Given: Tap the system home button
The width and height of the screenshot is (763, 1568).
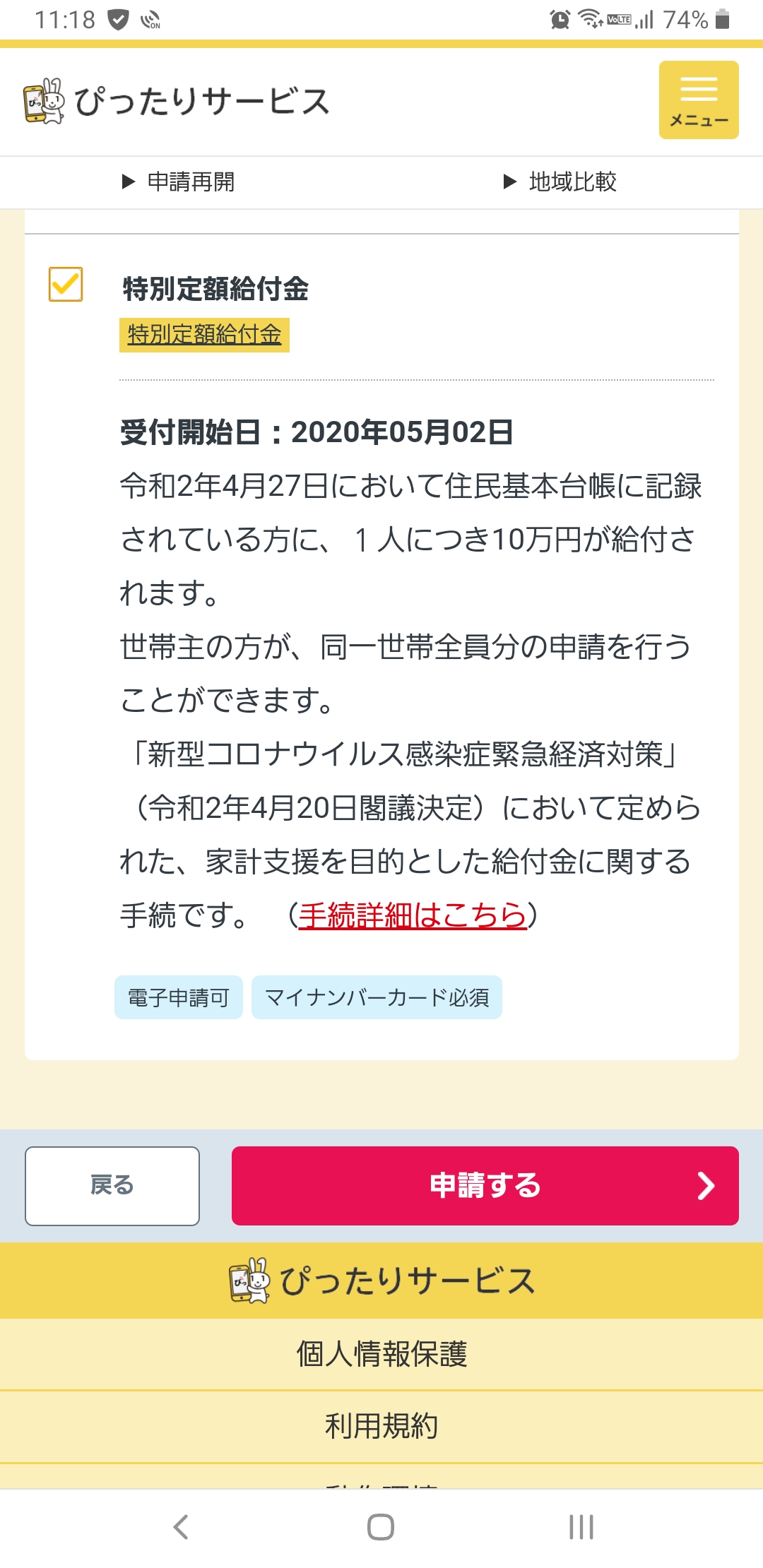Looking at the screenshot, I should 381,1526.
